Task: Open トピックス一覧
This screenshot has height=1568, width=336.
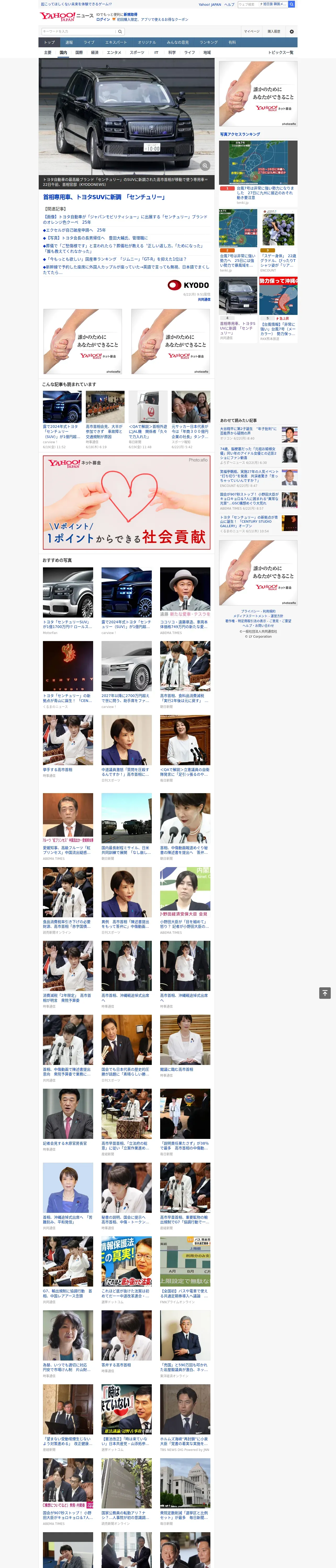Action: [x=281, y=52]
